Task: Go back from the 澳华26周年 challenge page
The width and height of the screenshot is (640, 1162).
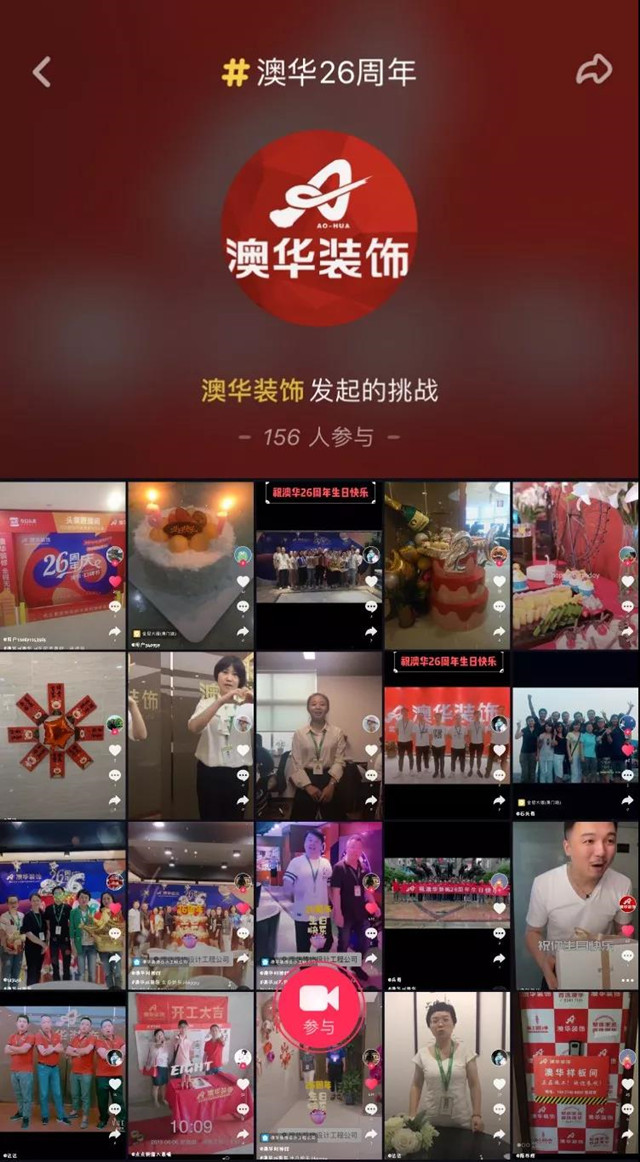Action: [41, 72]
